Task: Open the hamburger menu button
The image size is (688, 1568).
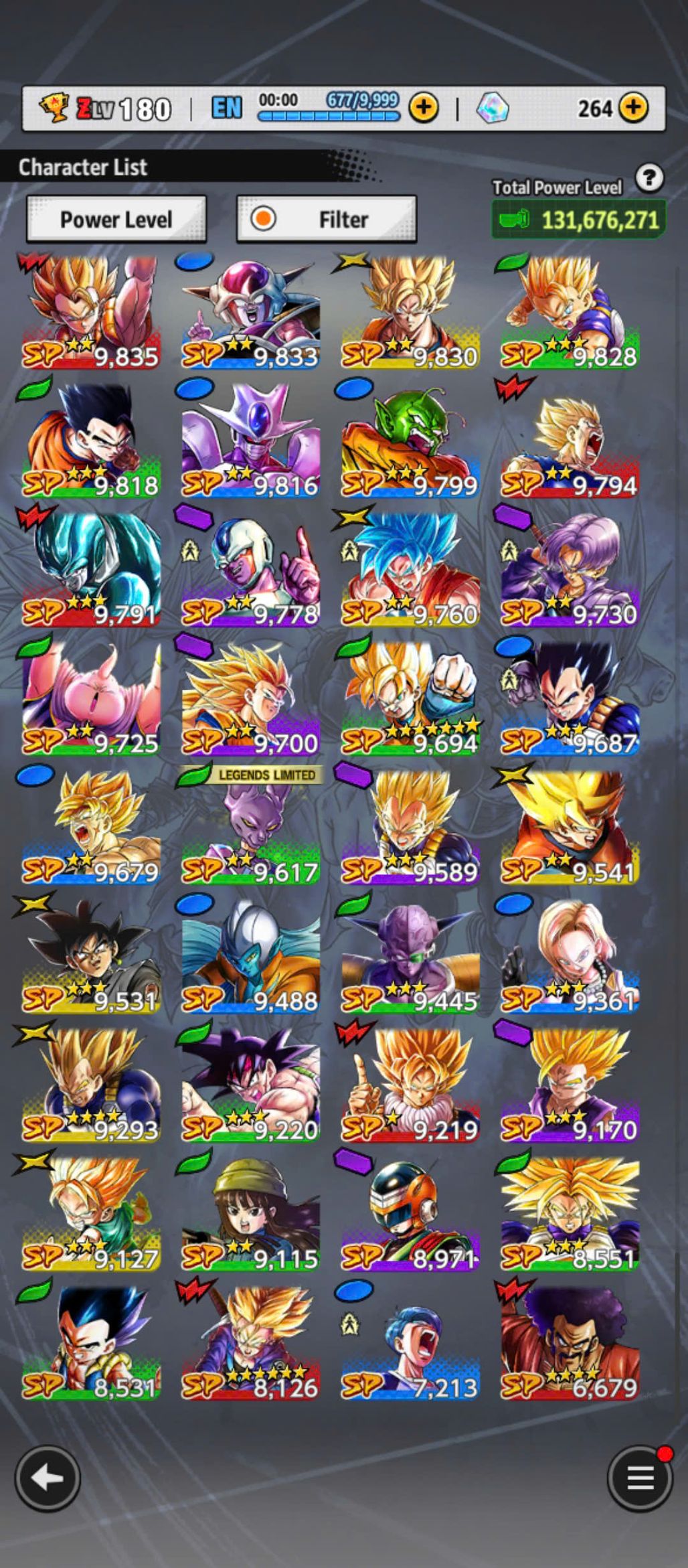Action: pyautogui.click(x=640, y=1478)
